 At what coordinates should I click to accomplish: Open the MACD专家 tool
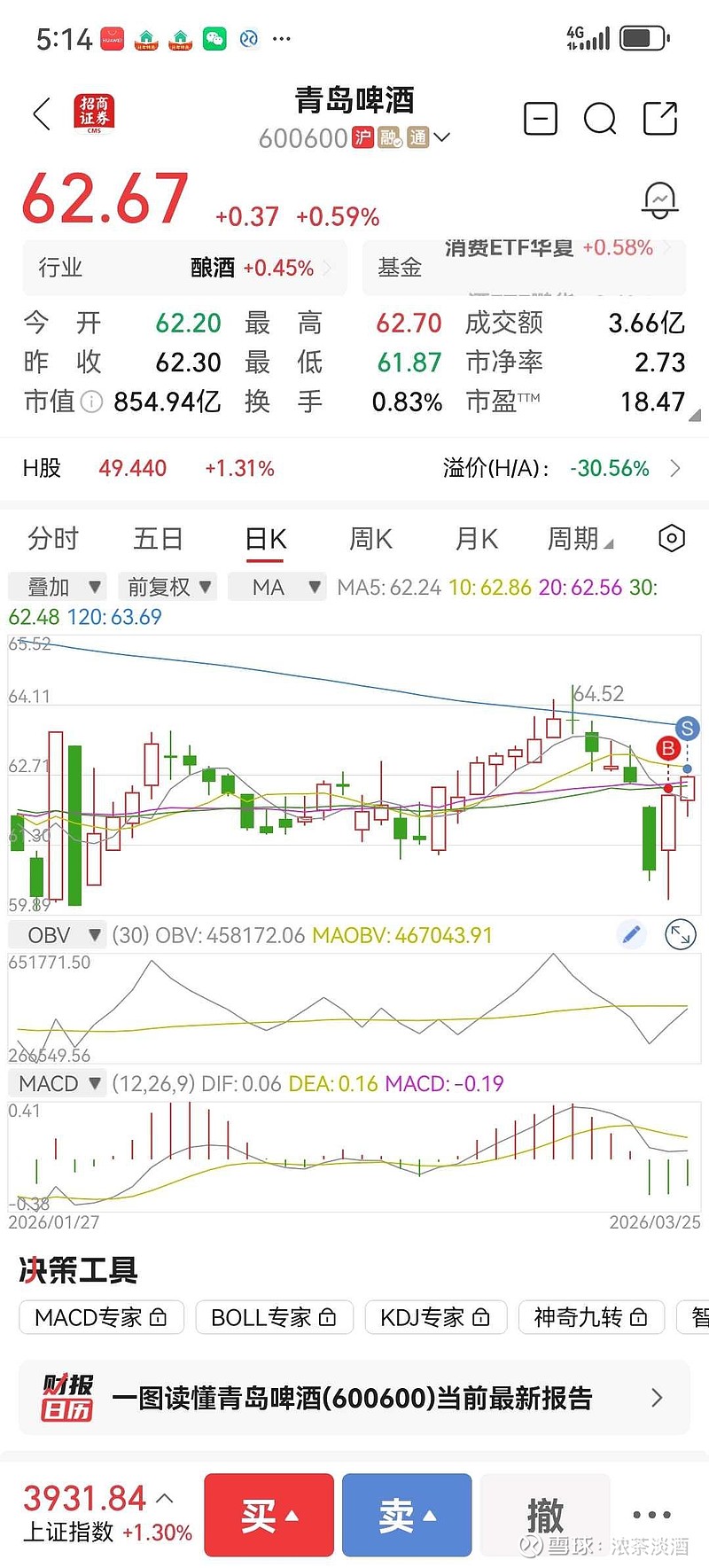click(x=101, y=1317)
